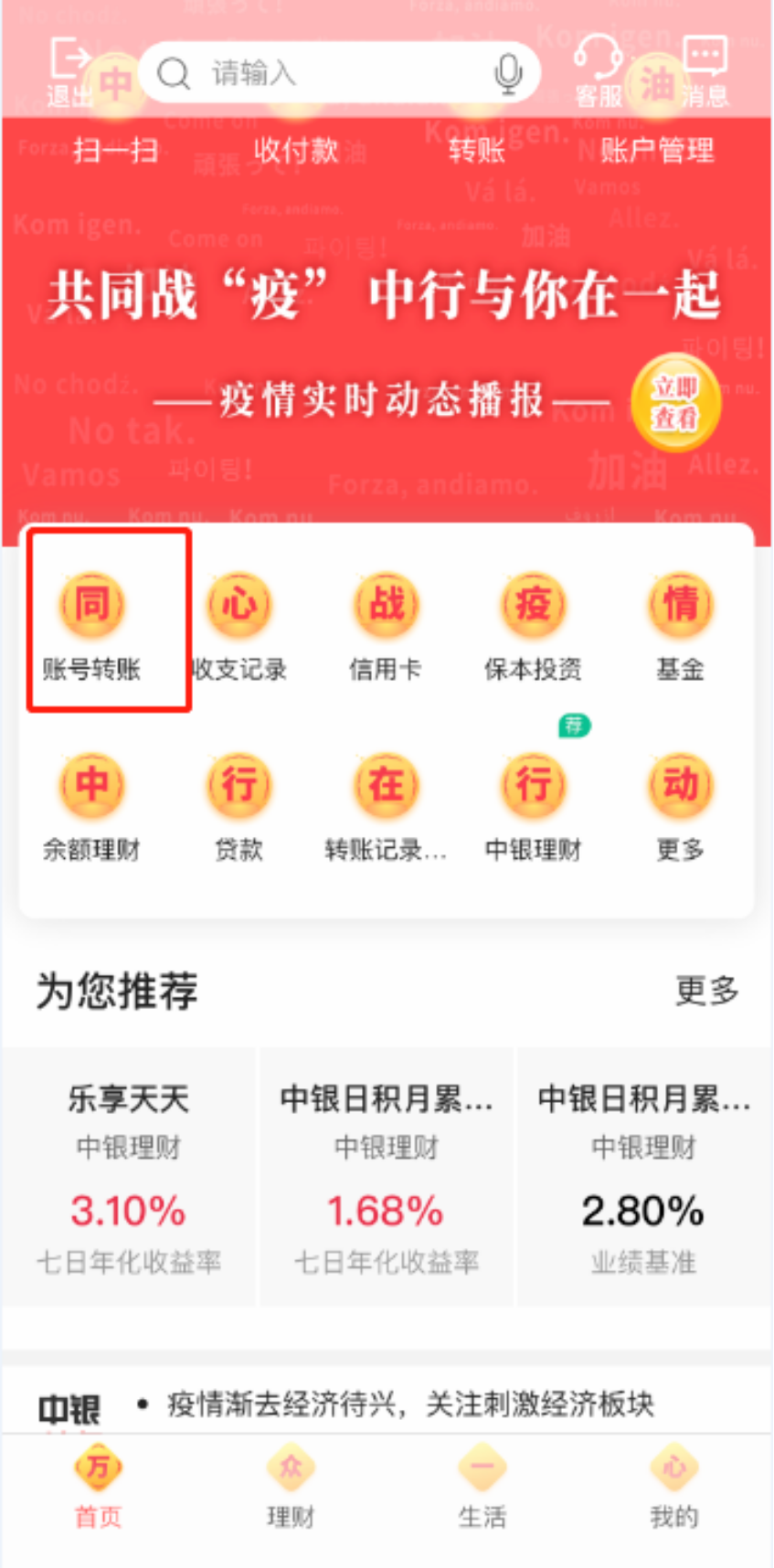
Task: Tap 立即查看 on the epidemic banner
Action: [675, 403]
